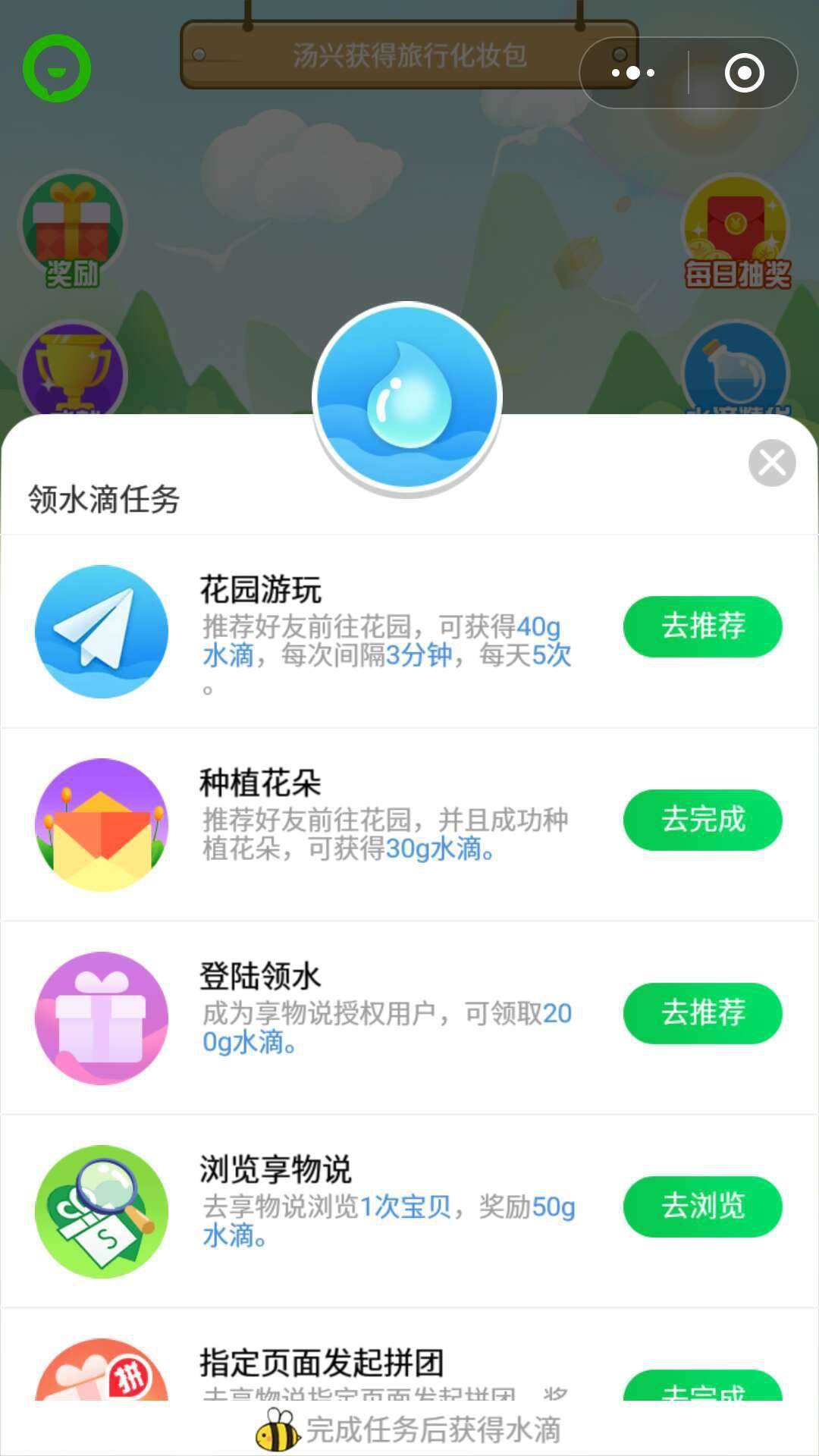Click 去推荐 next to 花园游玩
This screenshot has height=1456, width=819.
[x=701, y=626]
